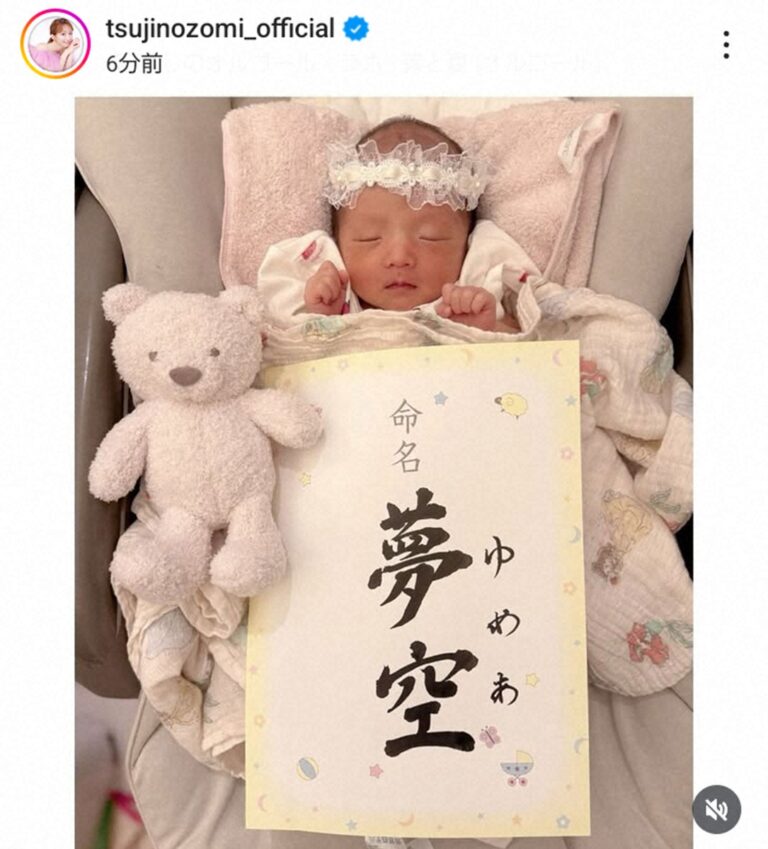Open the three-dot overflow menu
Screen dimensions: 768x849
pyautogui.click(x=726, y=44)
